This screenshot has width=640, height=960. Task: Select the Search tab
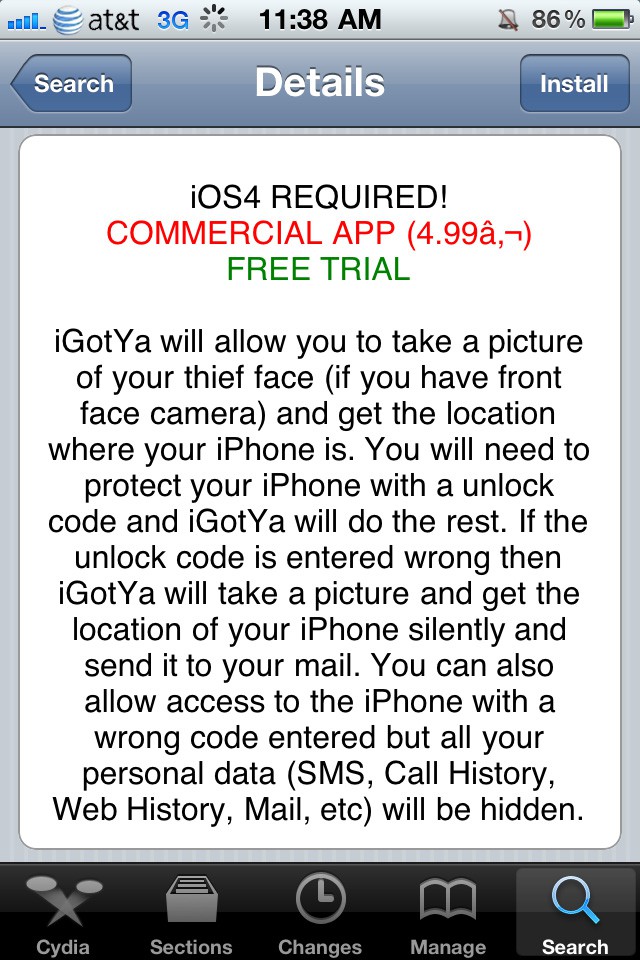(x=575, y=914)
